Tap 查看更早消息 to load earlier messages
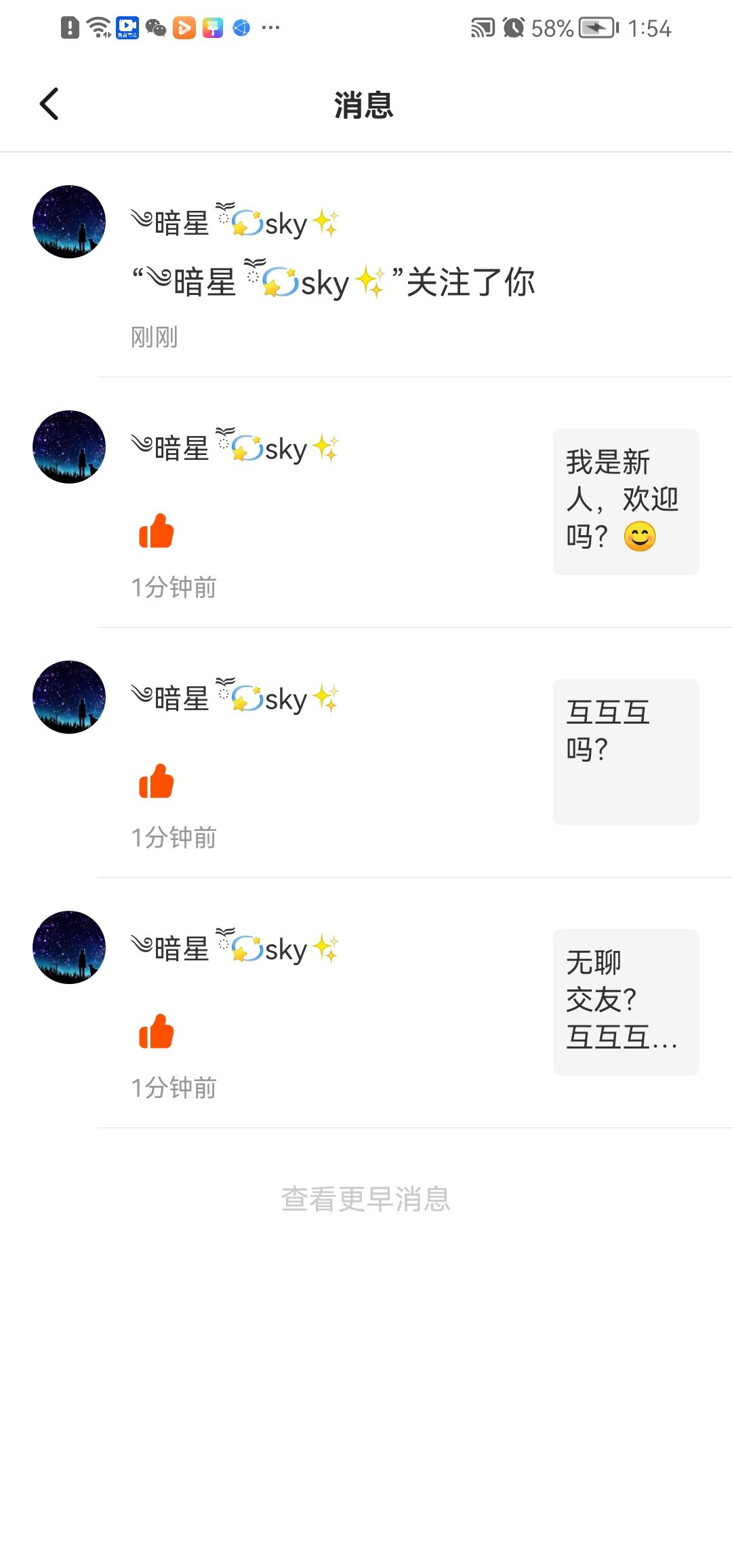The width and height of the screenshot is (732, 1568). tap(365, 1198)
